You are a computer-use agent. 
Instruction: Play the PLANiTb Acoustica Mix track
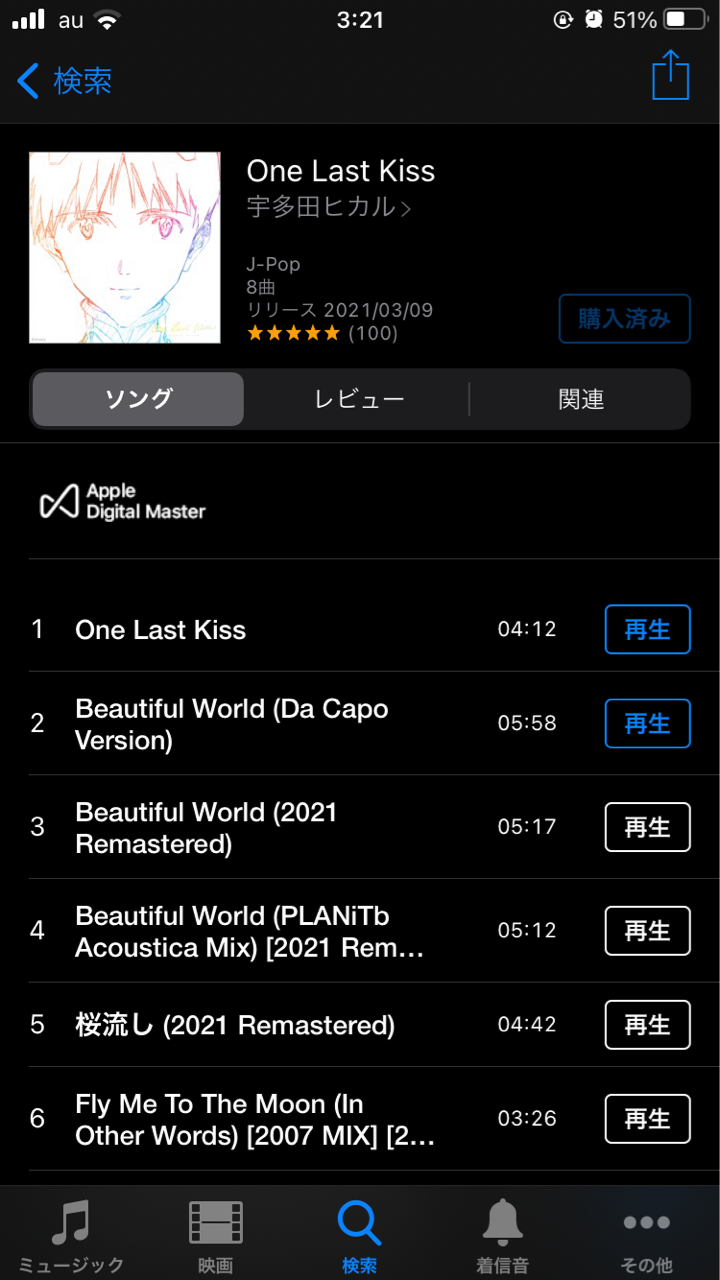tap(647, 932)
